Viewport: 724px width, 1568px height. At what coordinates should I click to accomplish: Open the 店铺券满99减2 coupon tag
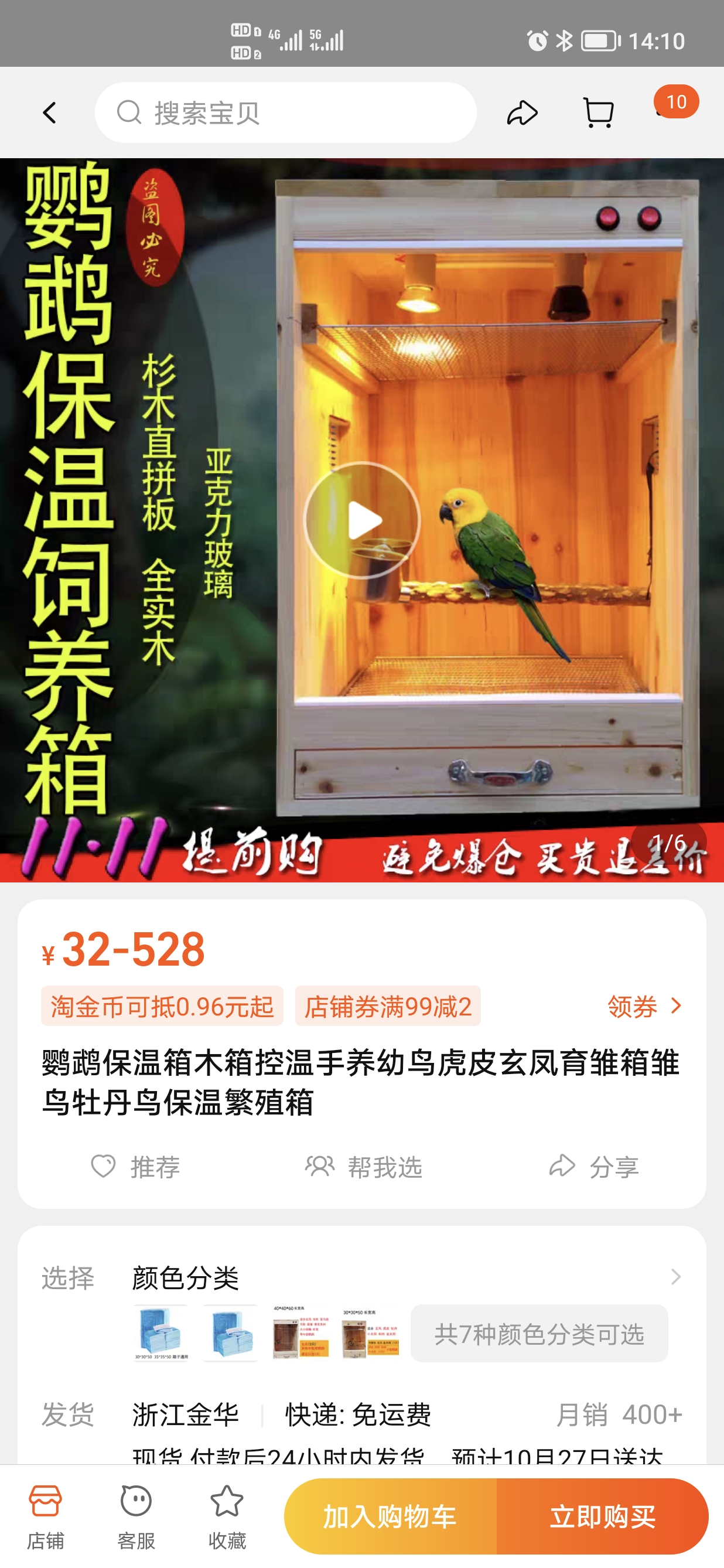point(388,1006)
